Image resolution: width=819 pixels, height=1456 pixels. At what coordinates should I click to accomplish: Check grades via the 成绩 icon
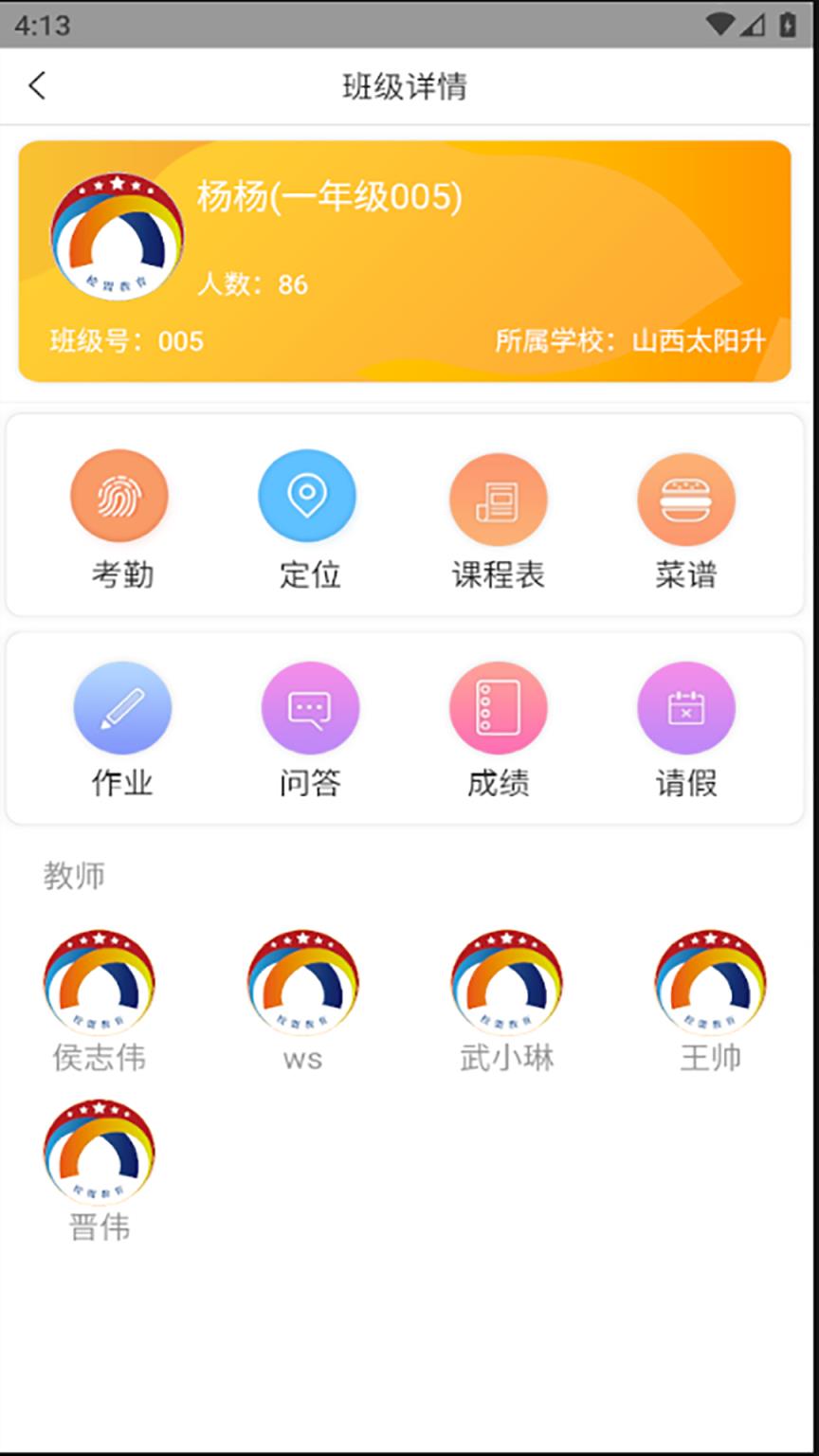click(x=498, y=706)
